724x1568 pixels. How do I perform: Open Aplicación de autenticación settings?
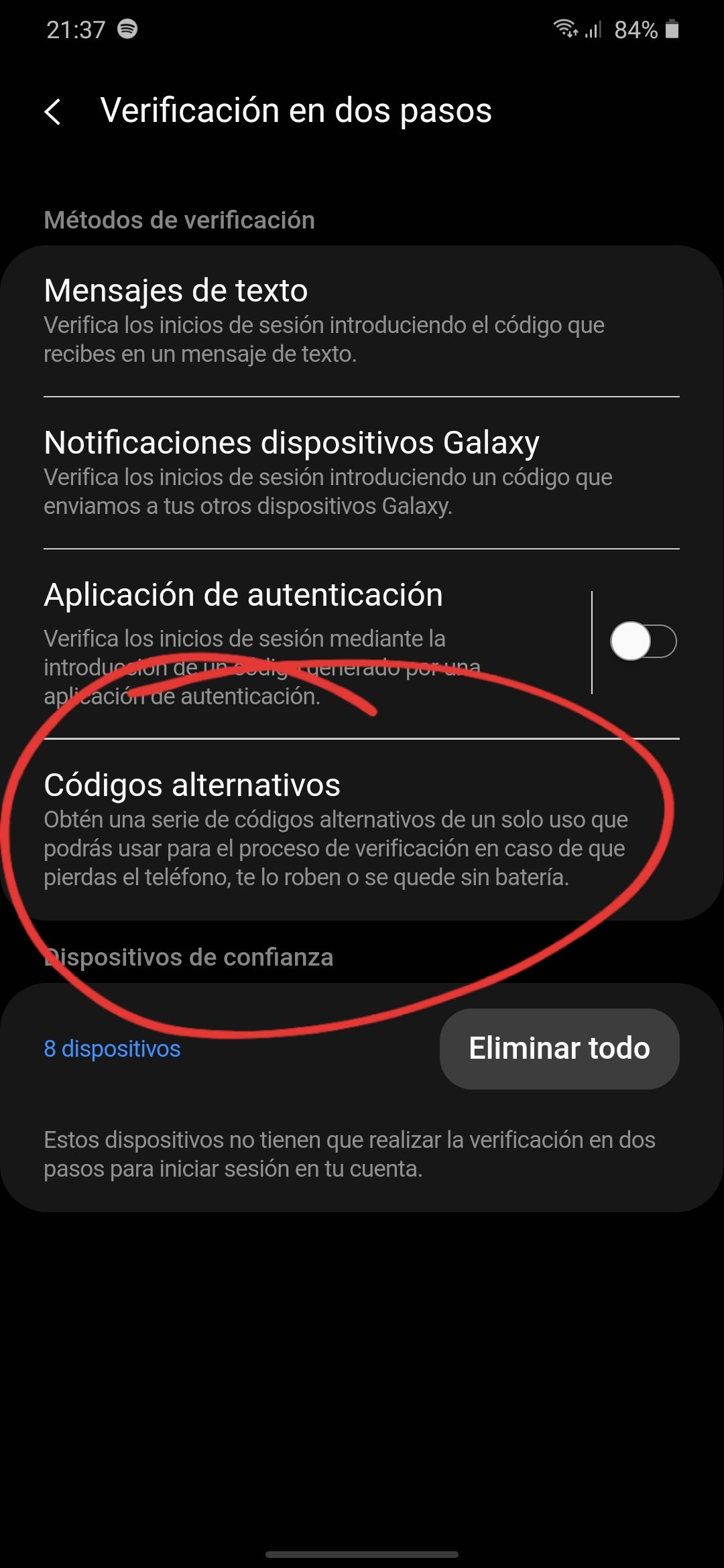point(295,643)
